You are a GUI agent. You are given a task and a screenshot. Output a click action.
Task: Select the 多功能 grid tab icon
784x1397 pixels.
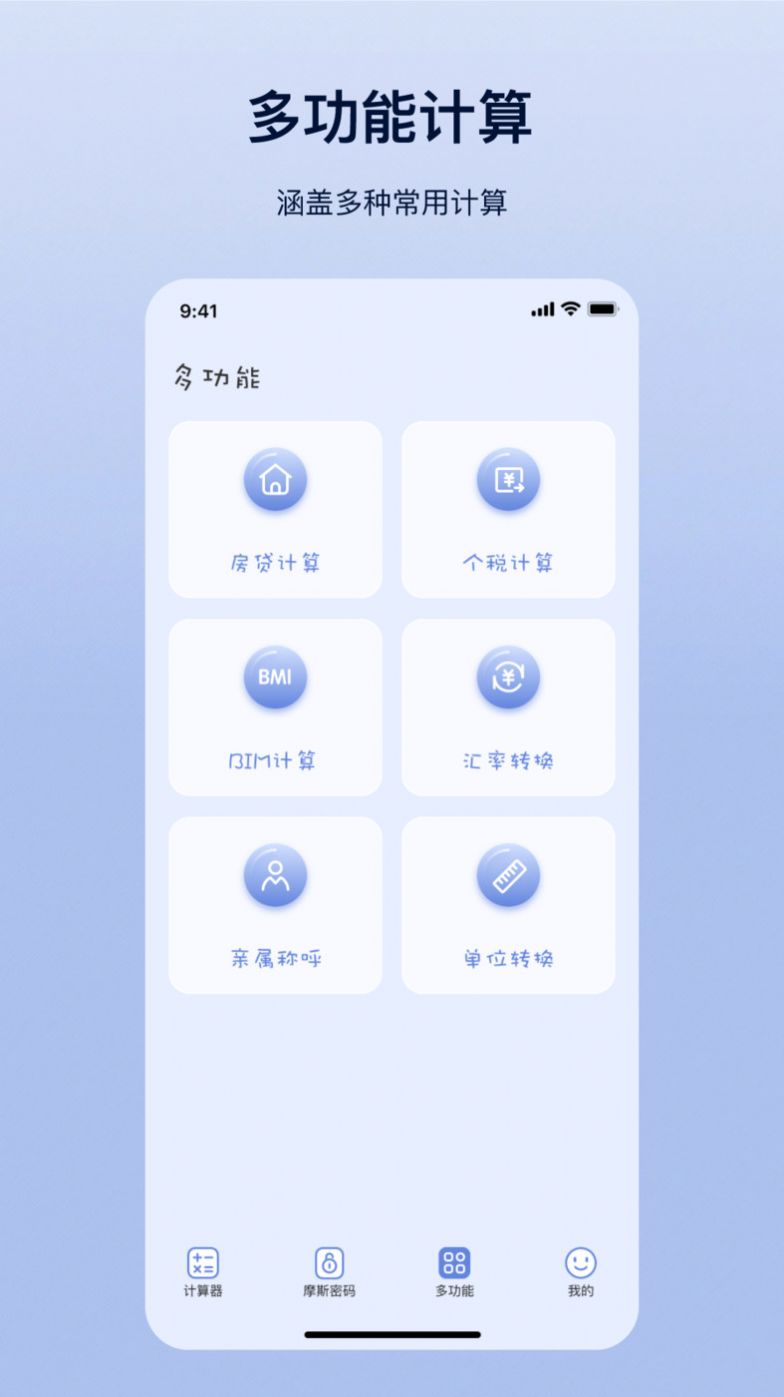(454, 1262)
